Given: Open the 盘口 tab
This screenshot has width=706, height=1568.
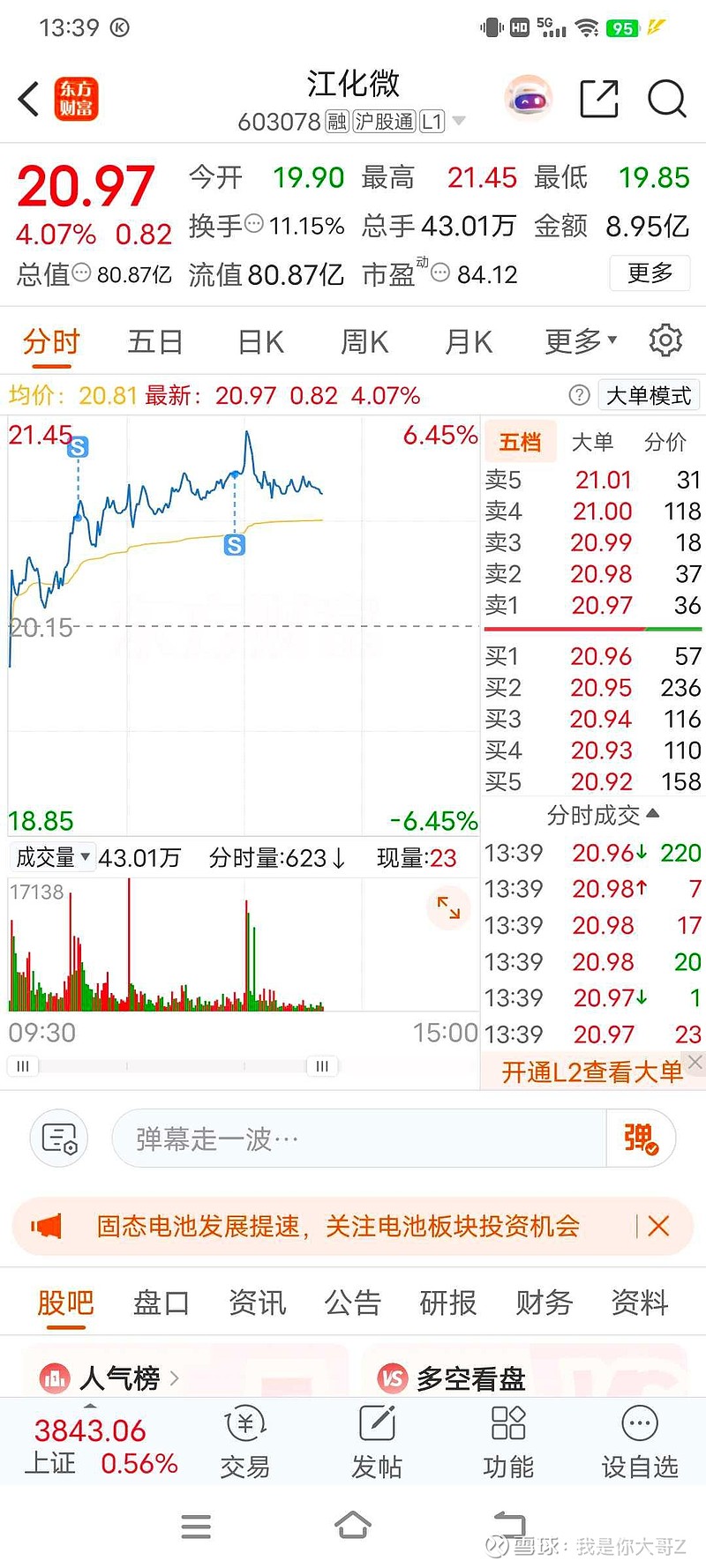Looking at the screenshot, I should point(161,1303).
